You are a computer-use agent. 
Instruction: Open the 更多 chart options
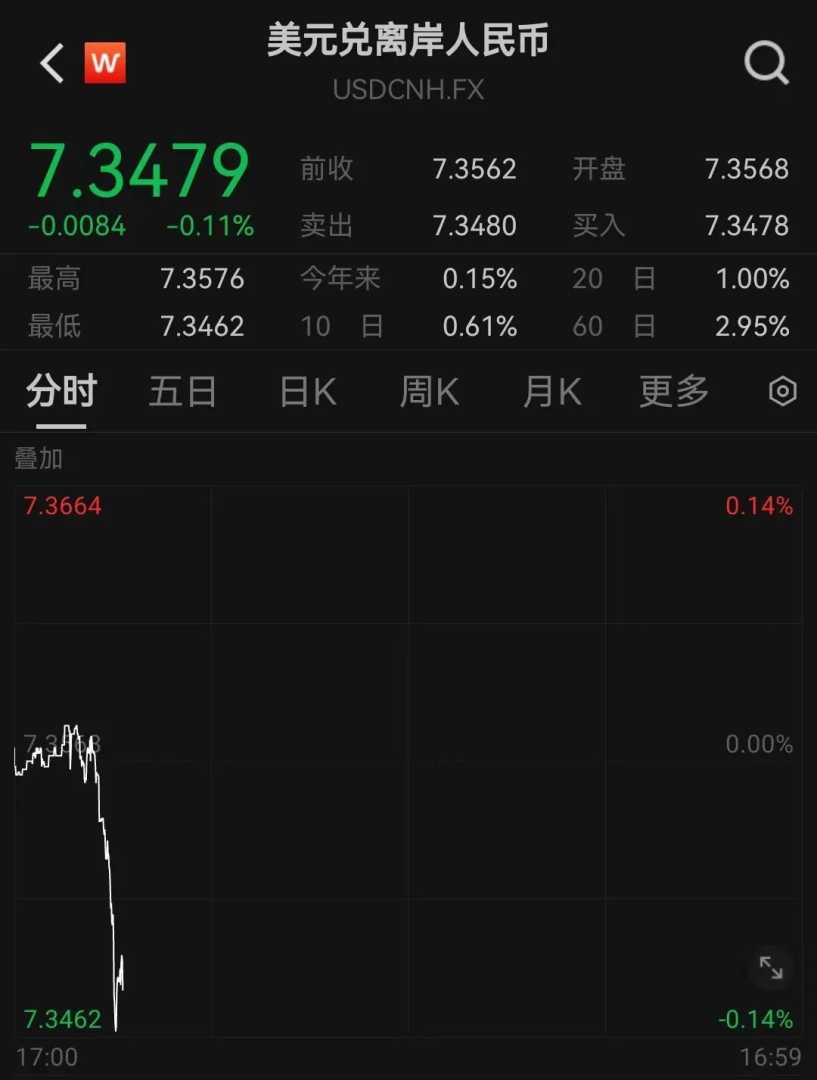[674, 392]
